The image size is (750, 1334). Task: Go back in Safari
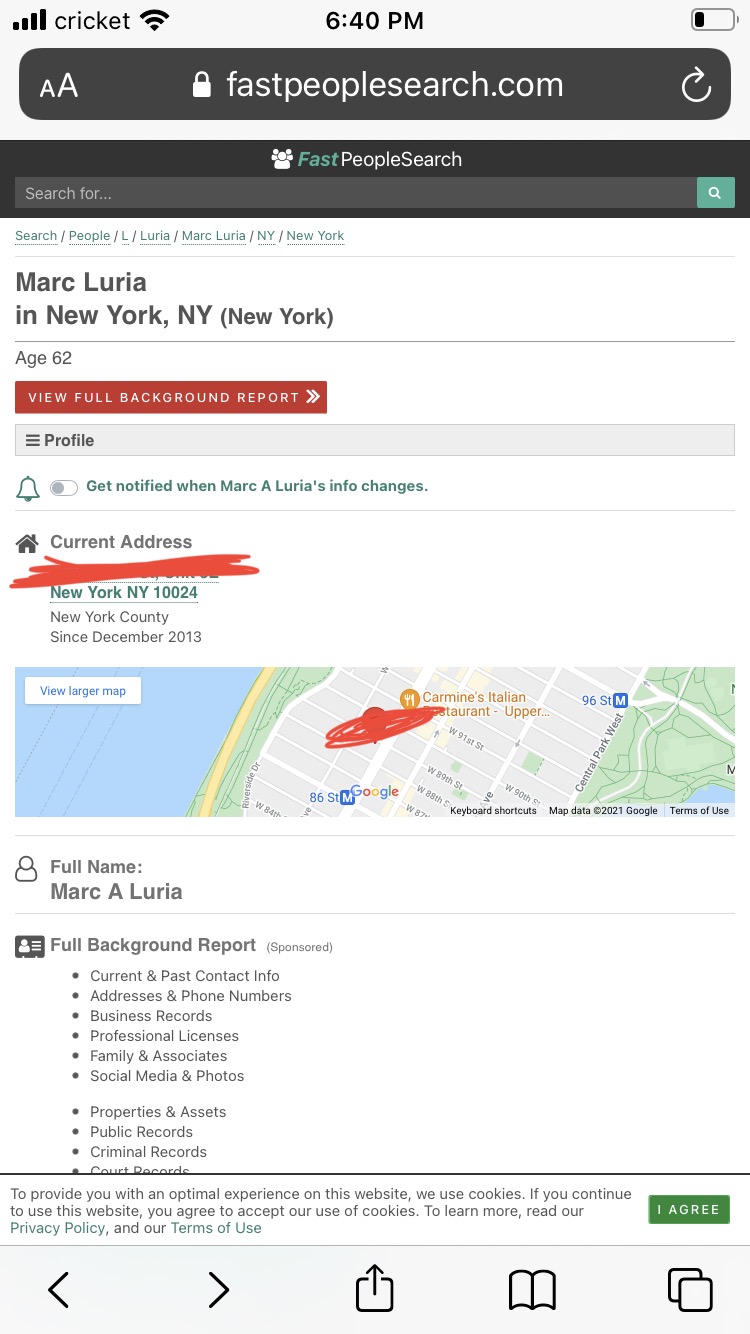point(59,1290)
